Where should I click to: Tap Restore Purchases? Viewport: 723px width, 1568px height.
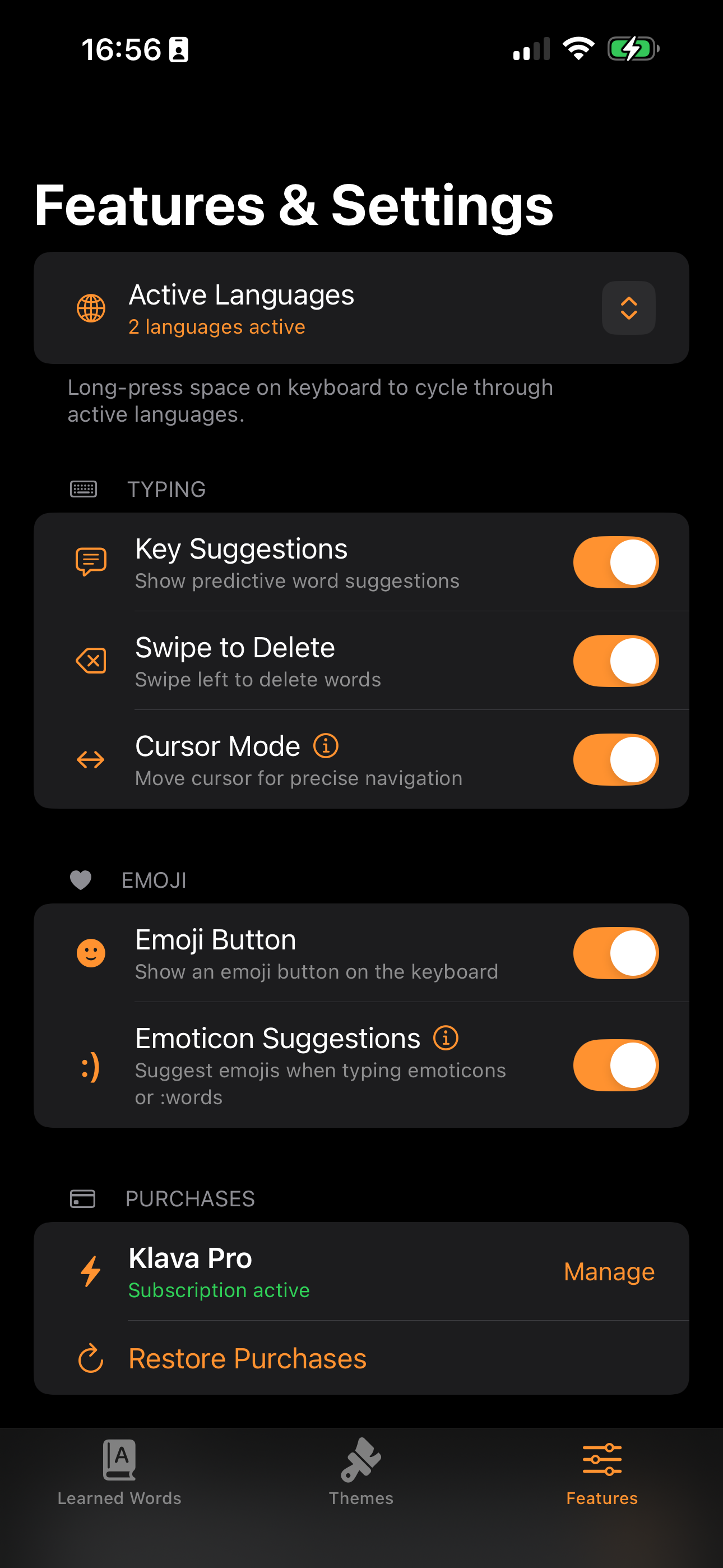click(x=247, y=1359)
